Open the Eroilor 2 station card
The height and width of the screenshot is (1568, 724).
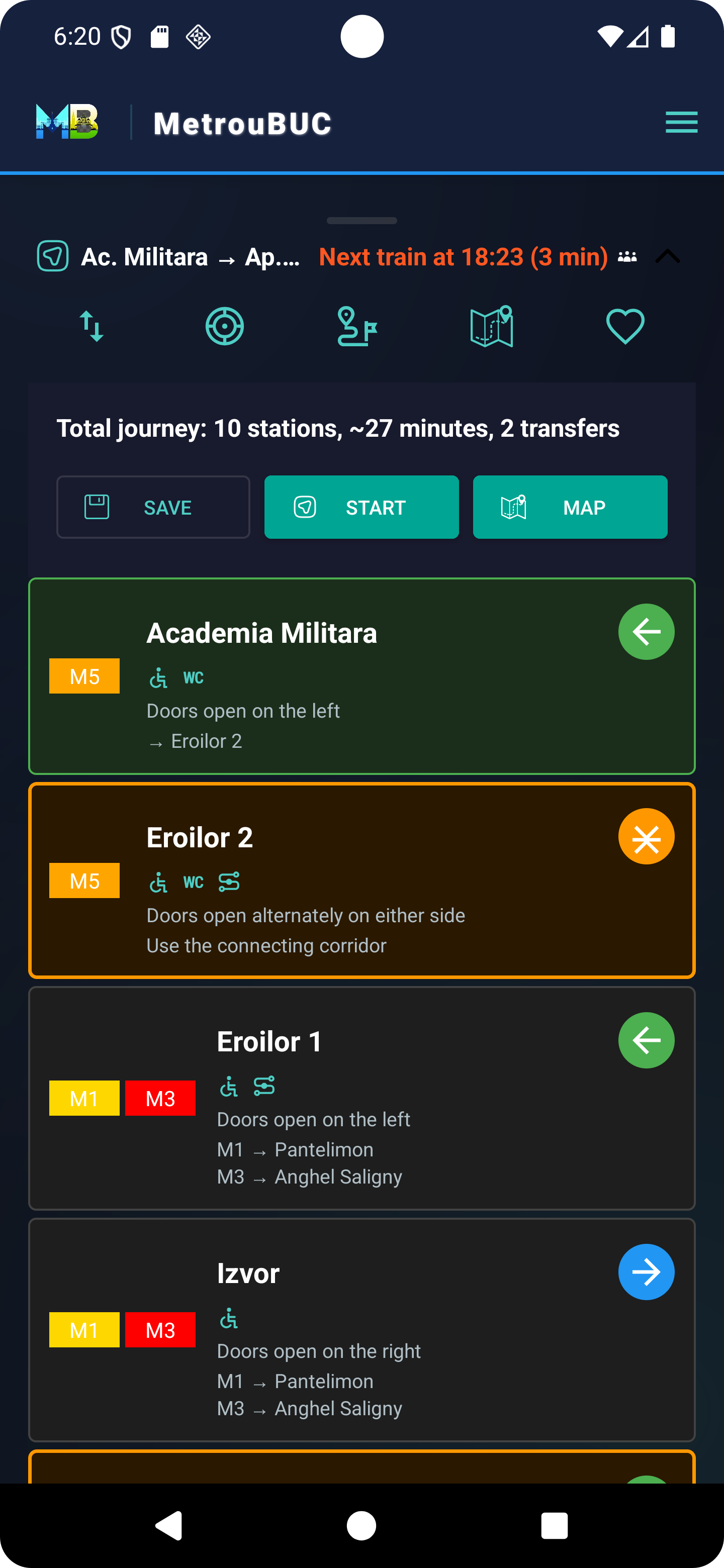(x=361, y=880)
